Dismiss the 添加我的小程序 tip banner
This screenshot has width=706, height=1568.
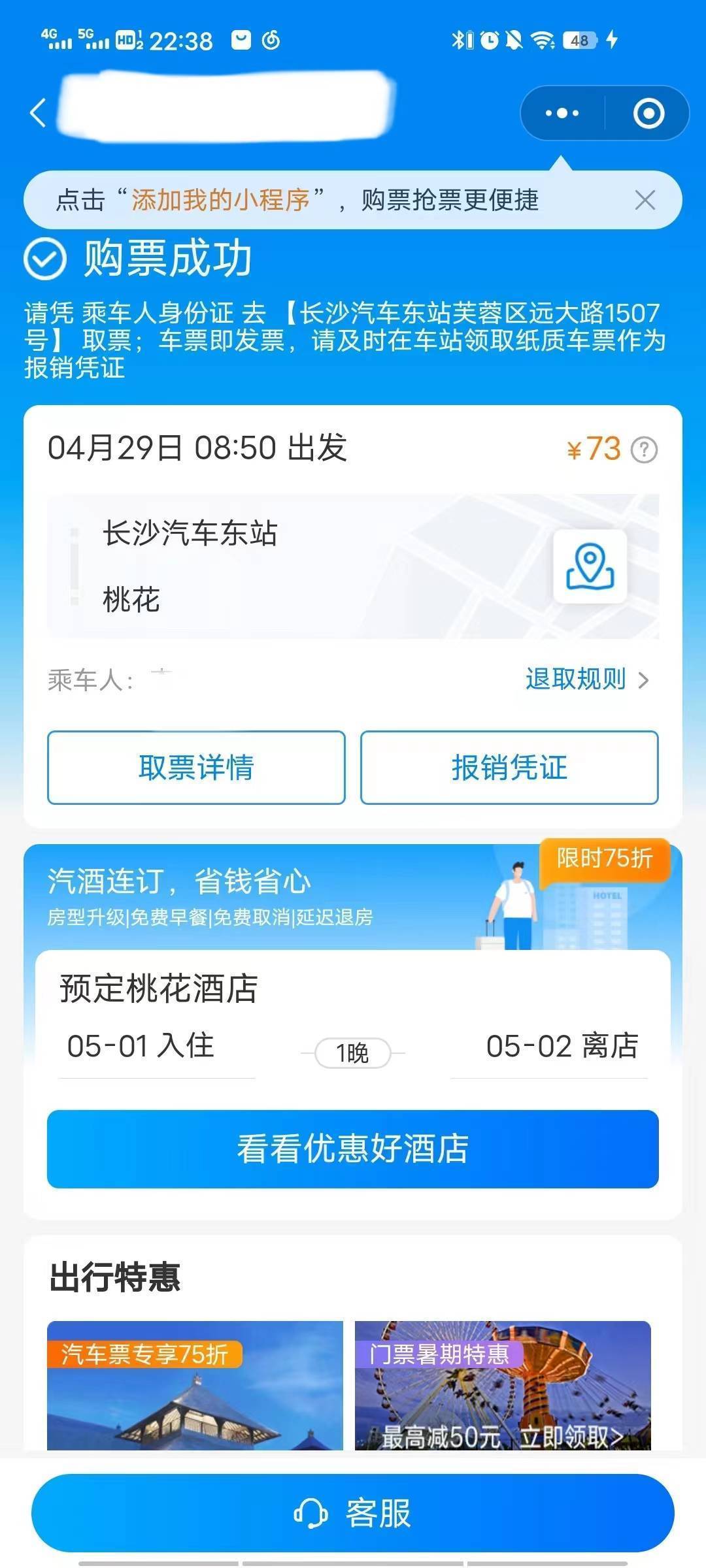(645, 200)
